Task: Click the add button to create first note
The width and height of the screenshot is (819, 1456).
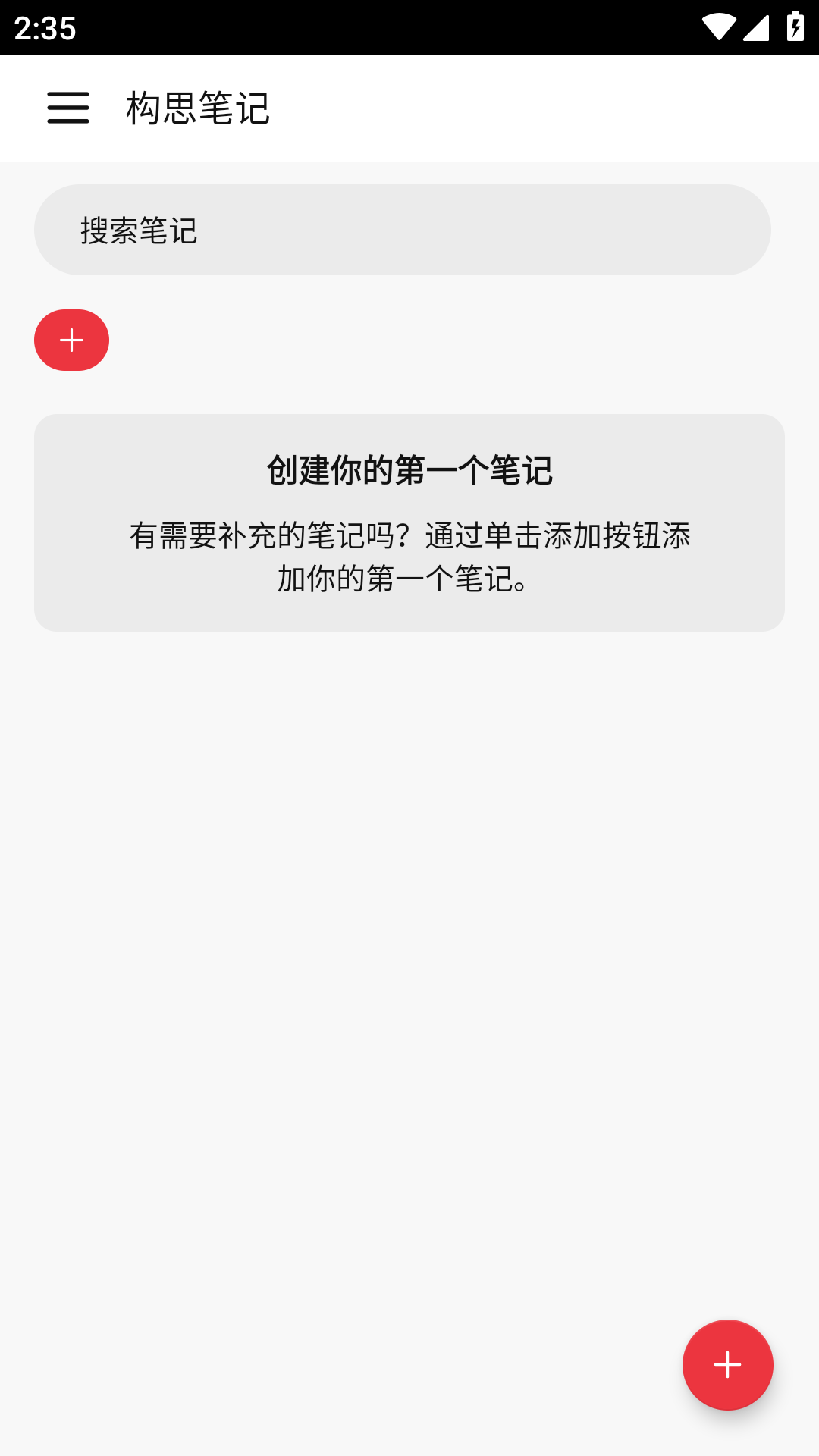Action: tap(71, 340)
